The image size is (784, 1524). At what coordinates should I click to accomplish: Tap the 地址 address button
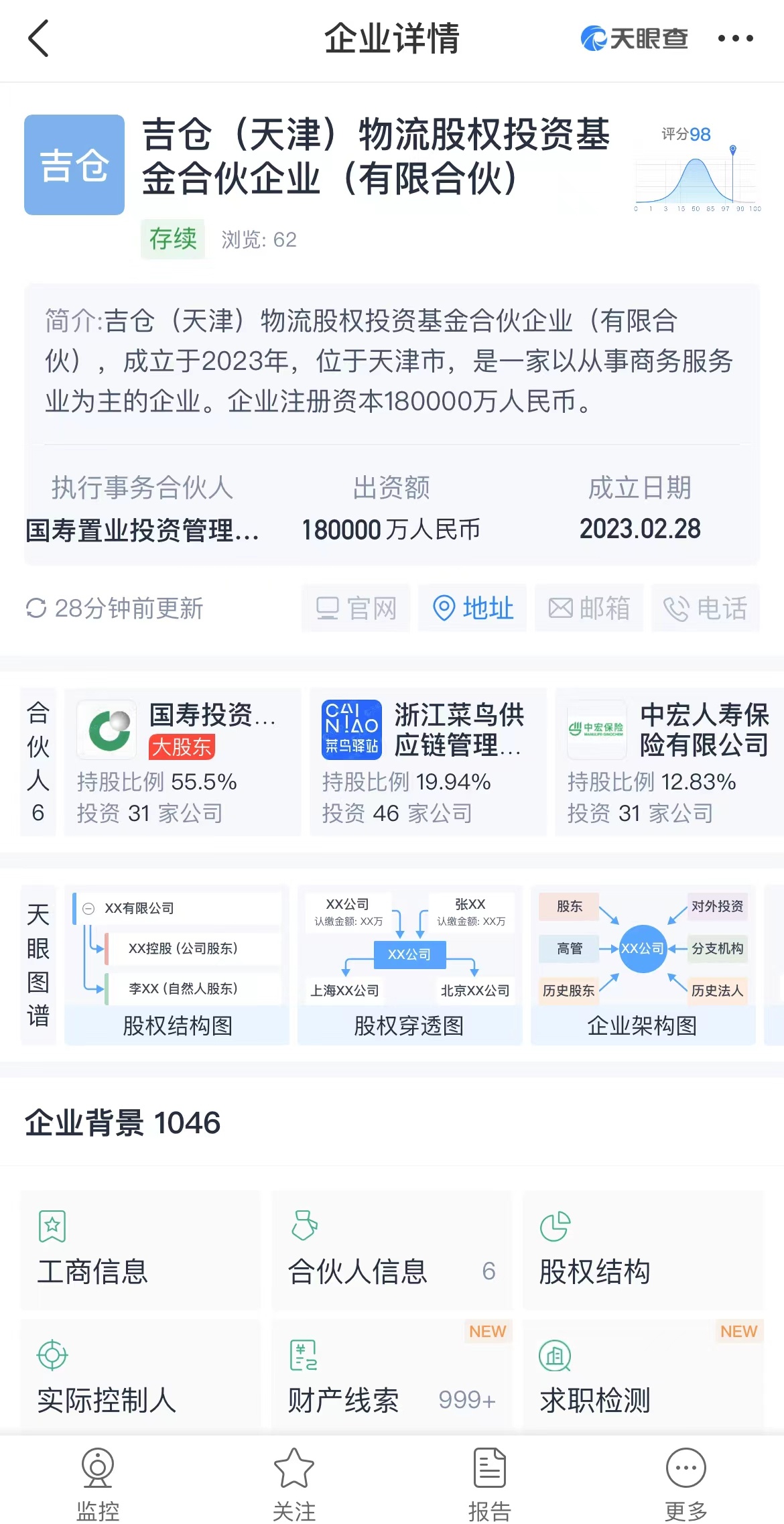472,609
